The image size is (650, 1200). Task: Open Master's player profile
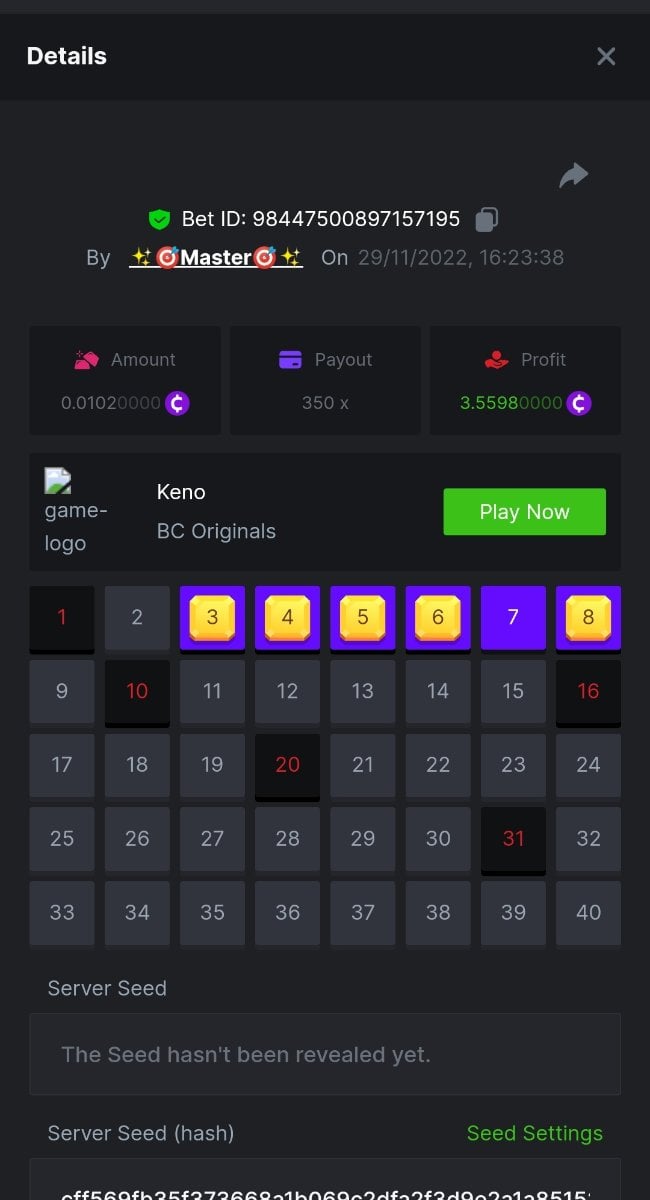[216, 258]
